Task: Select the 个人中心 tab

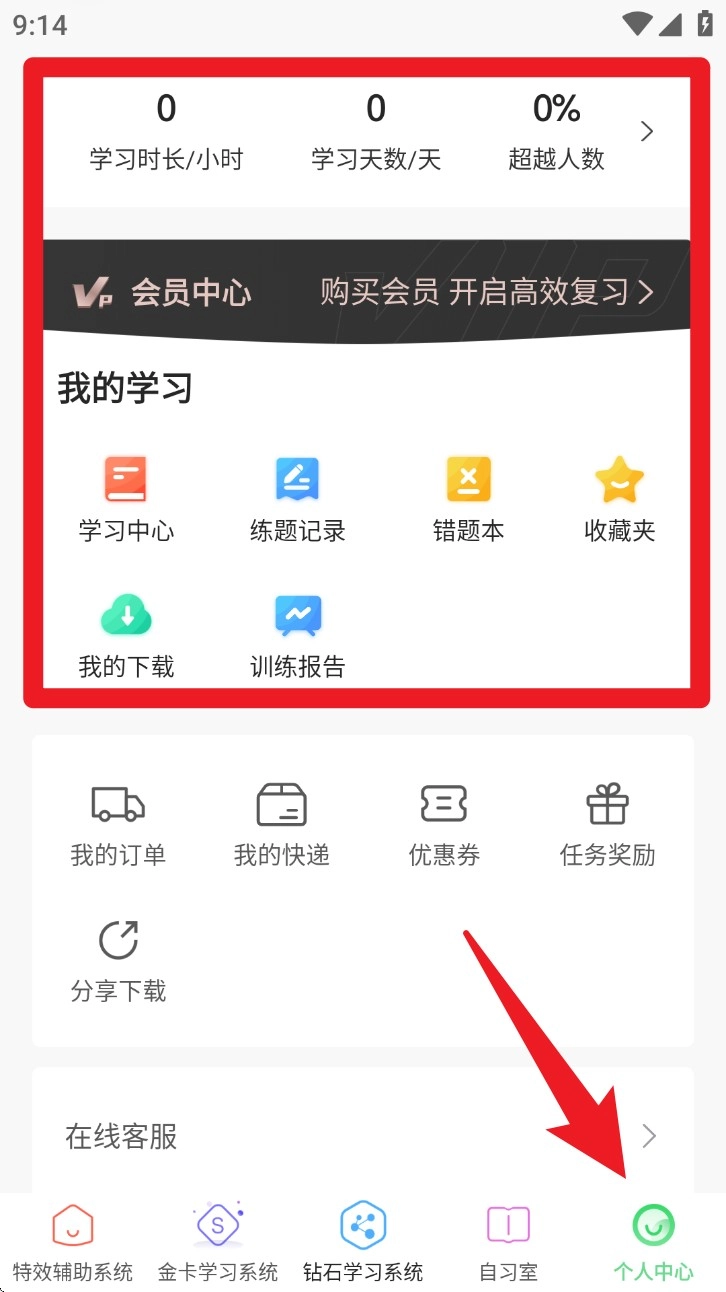Action: [x=653, y=1242]
